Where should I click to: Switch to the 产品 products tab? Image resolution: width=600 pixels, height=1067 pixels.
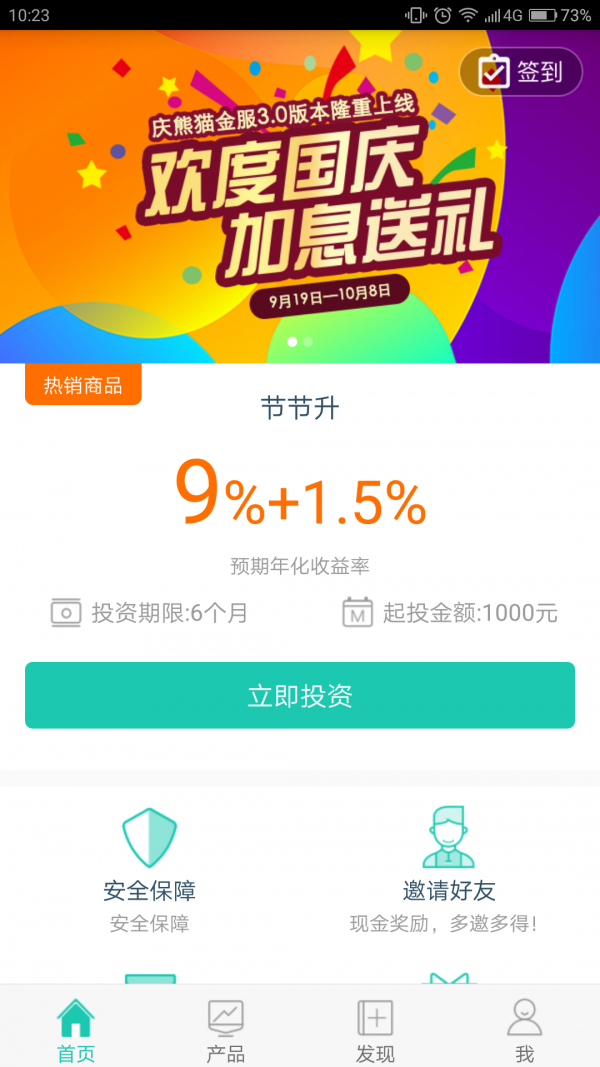[x=225, y=1029]
